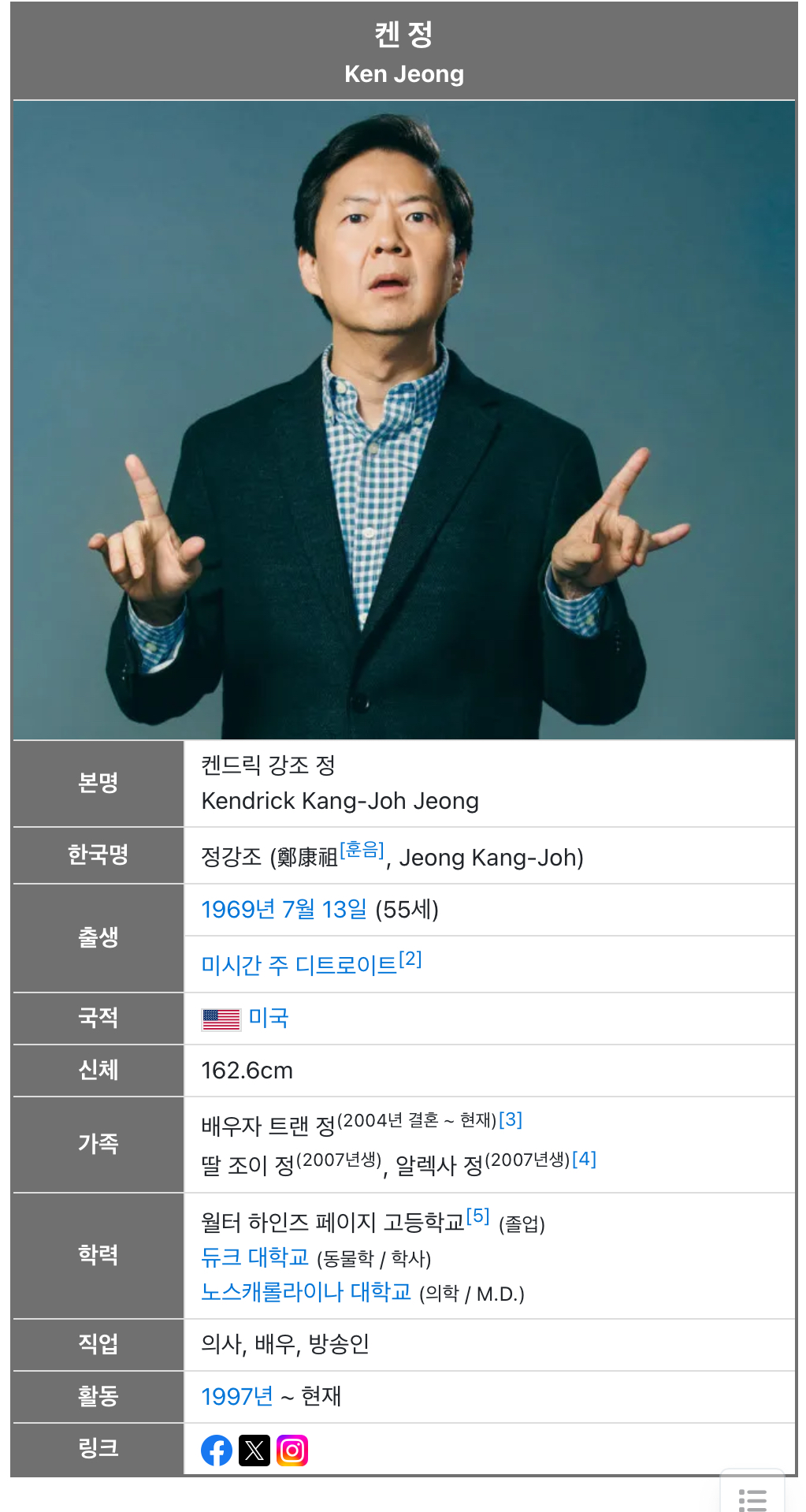Open Ken Jeong's Instagram profile
Viewport: 806px width, 1512px height.
(x=292, y=1451)
